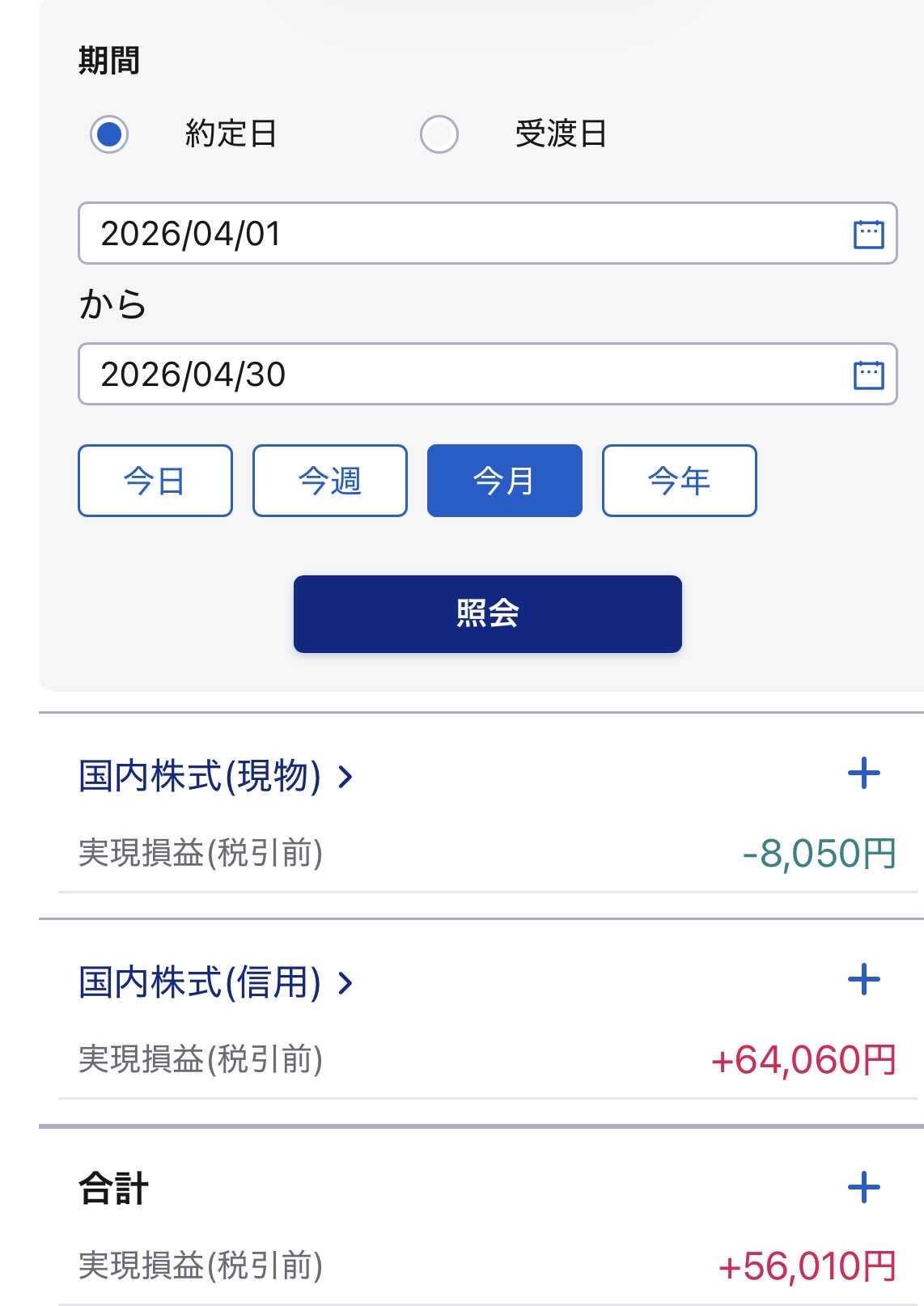Select the 約定日 radio button
This screenshot has height=1306, width=924.
pos(109,134)
